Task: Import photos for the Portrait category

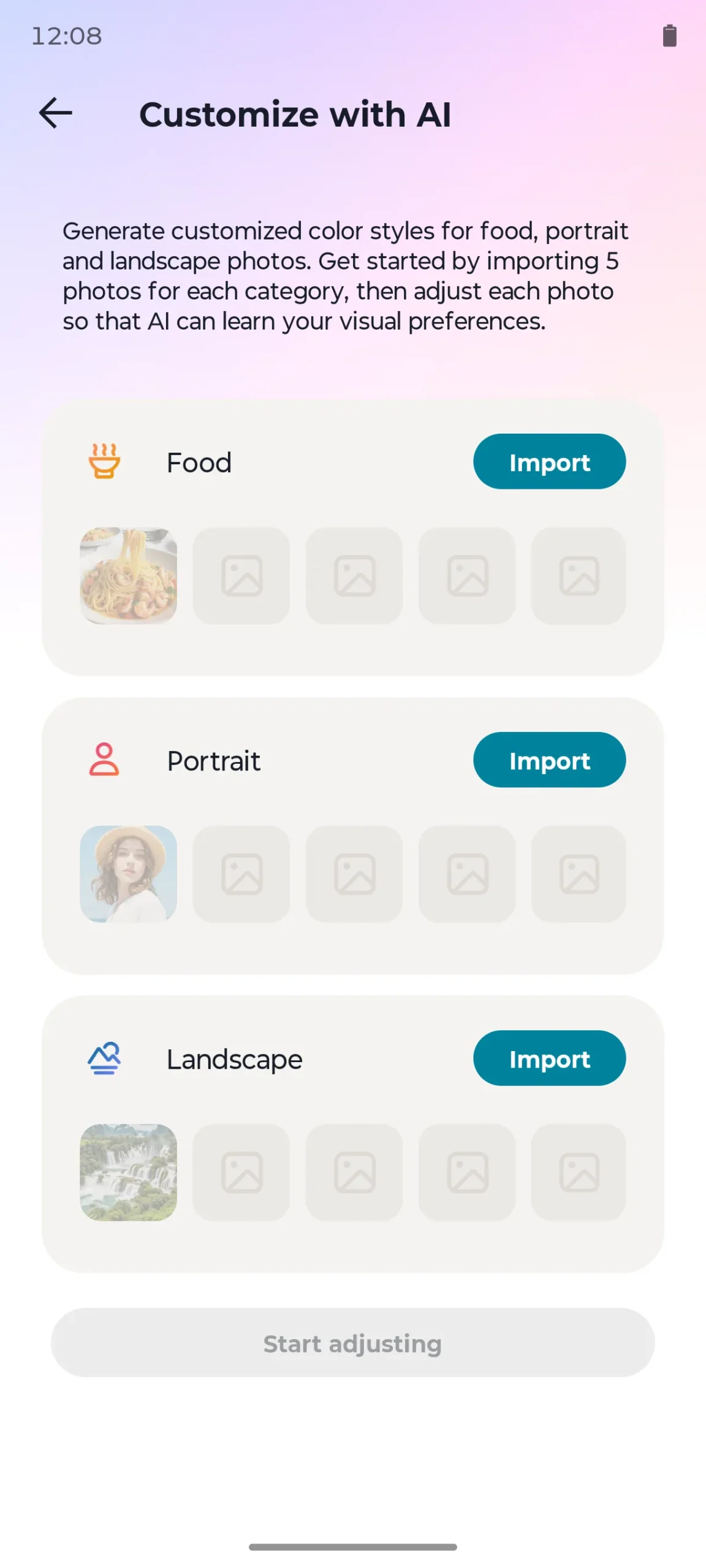Action: coord(549,760)
